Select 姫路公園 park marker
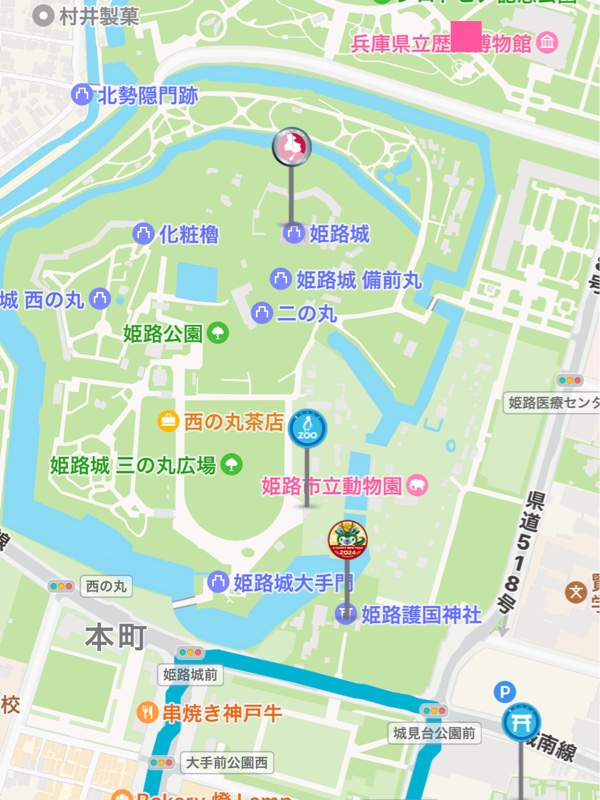Image resolution: width=600 pixels, height=800 pixels. click(218, 333)
